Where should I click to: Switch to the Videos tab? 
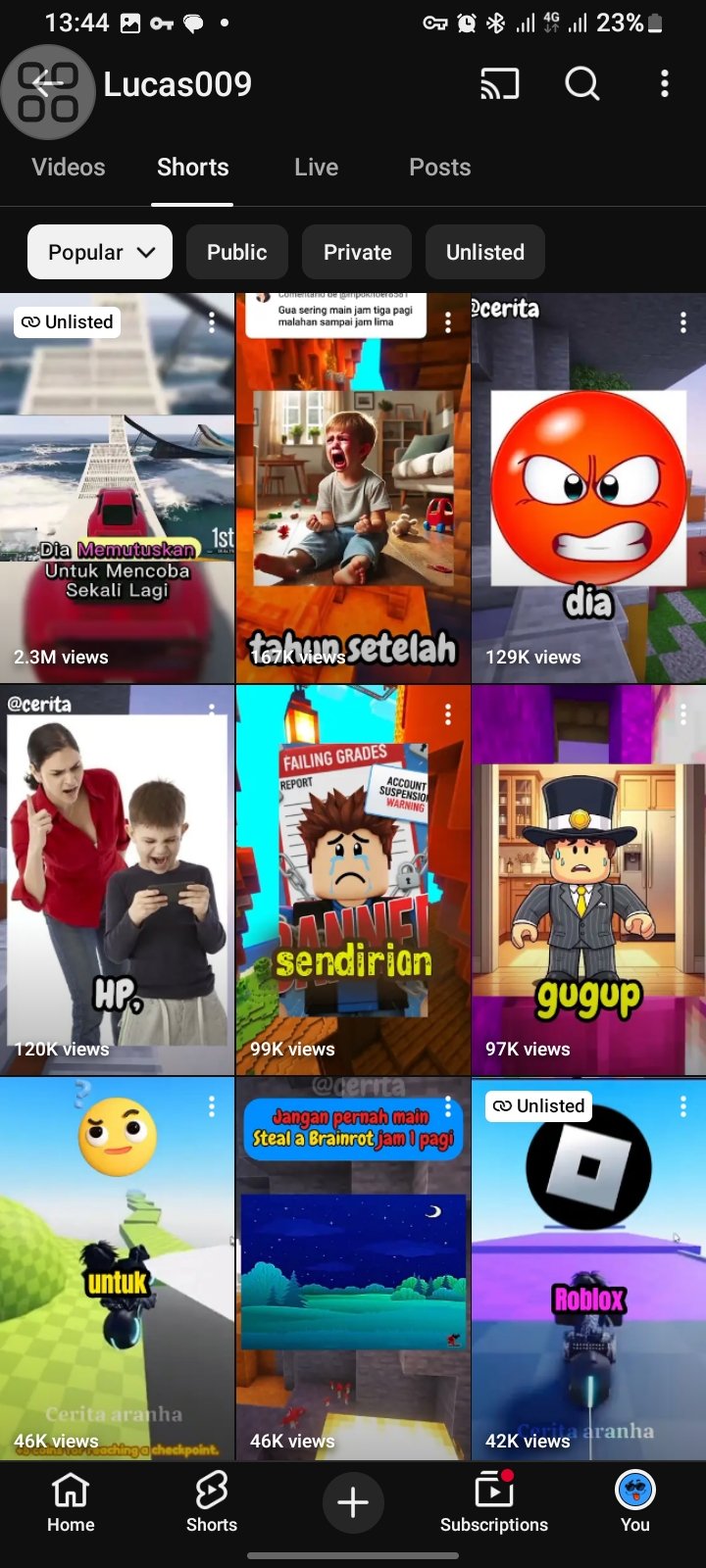(68, 168)
